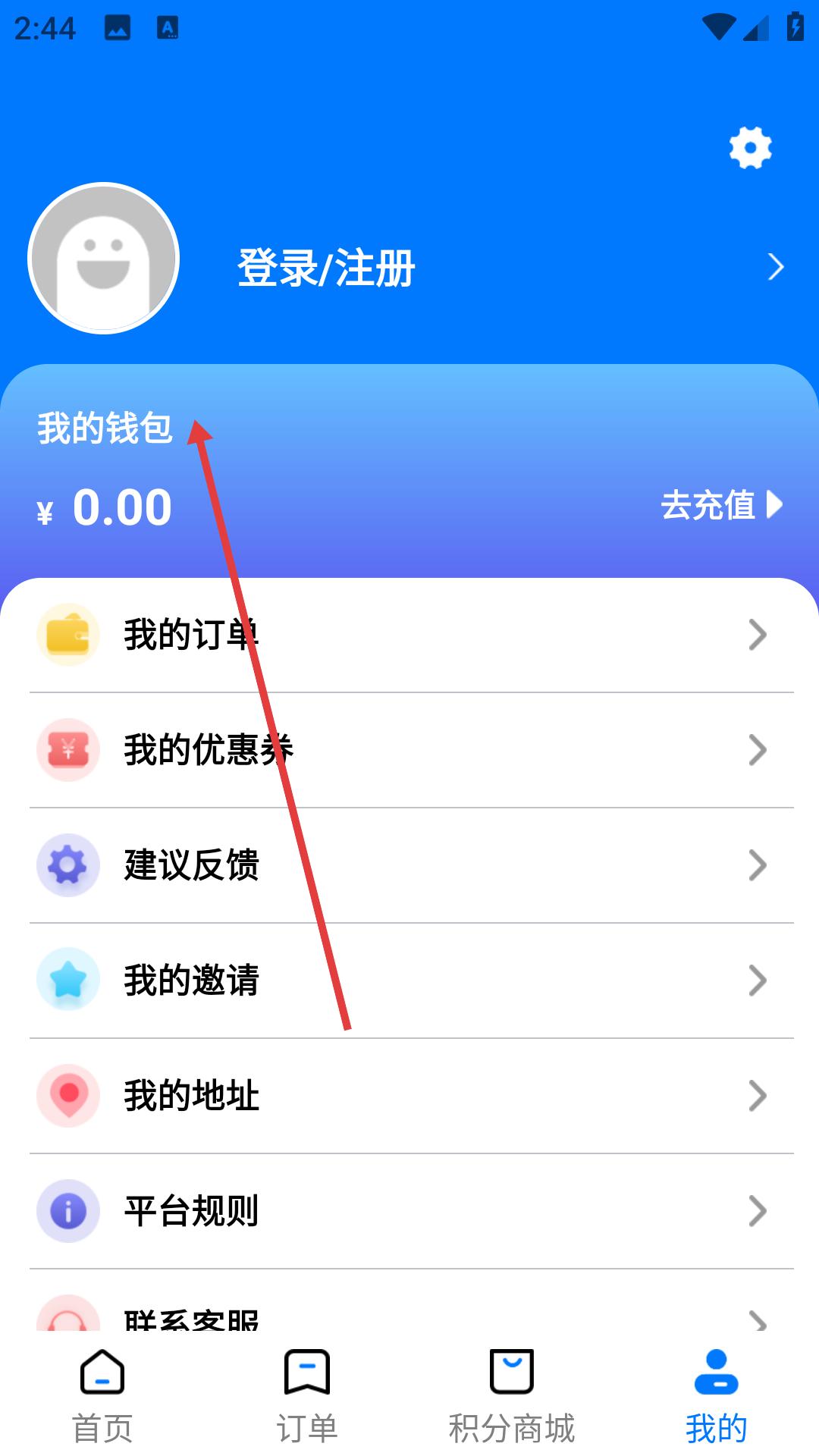Open 我的地址 row
Screen dimensions: 819x1456
click(409, 1096)
